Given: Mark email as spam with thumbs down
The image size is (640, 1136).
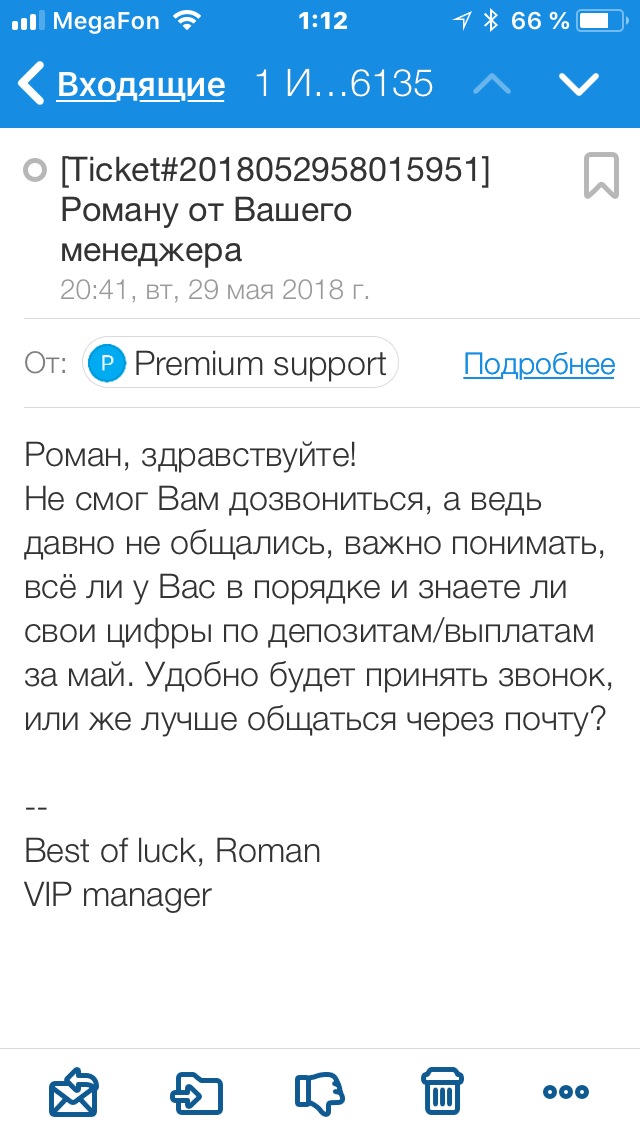Looking at the screenshot, I should [319, 1092].
